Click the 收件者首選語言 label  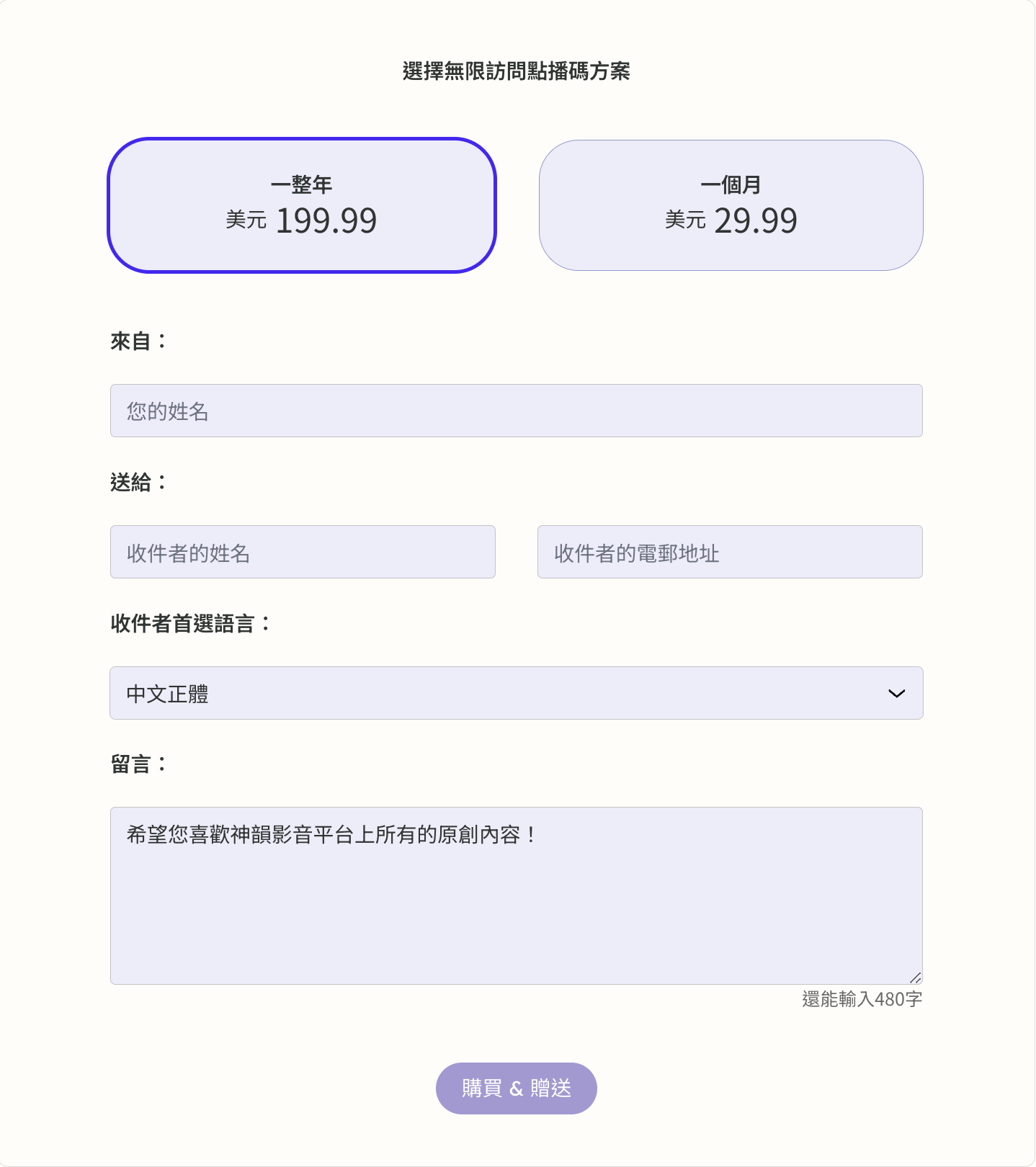189,623
